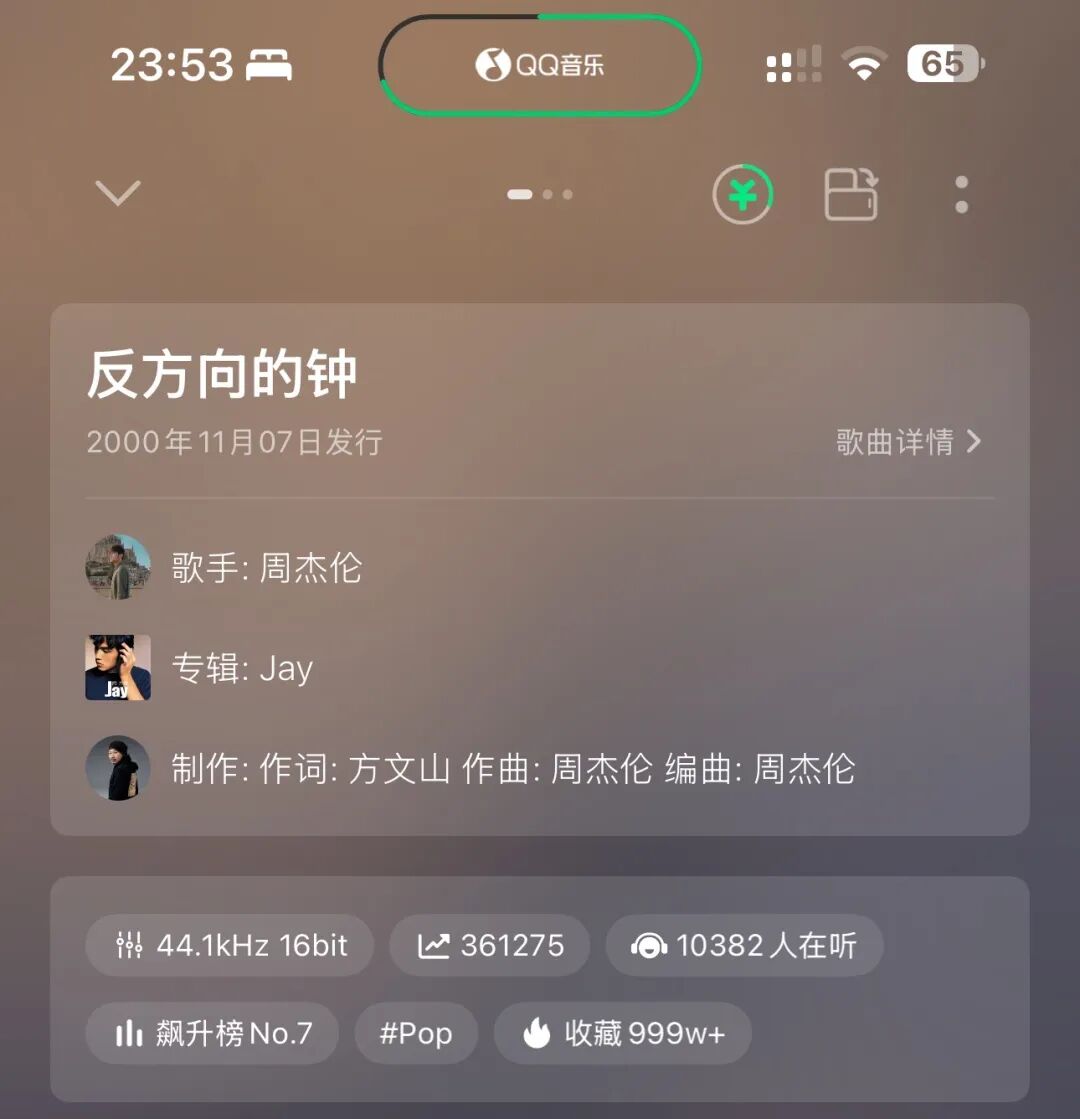Tap the 44.1kHz 16bit audio quality chip
This screenshot has width=1080, height=1119.
click(x=230, y=945)
